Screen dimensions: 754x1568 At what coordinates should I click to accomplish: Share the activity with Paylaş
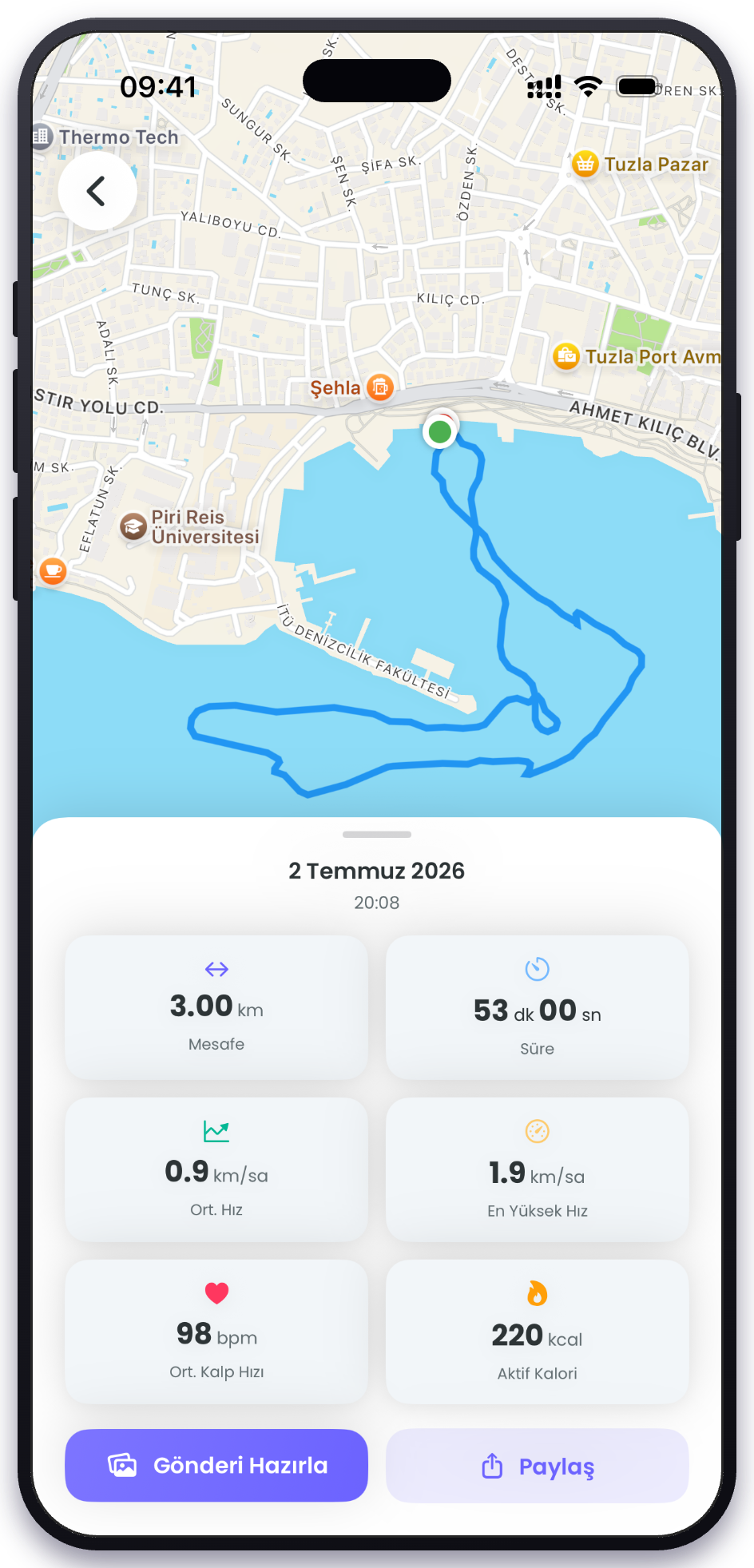tap(538, 1466)
